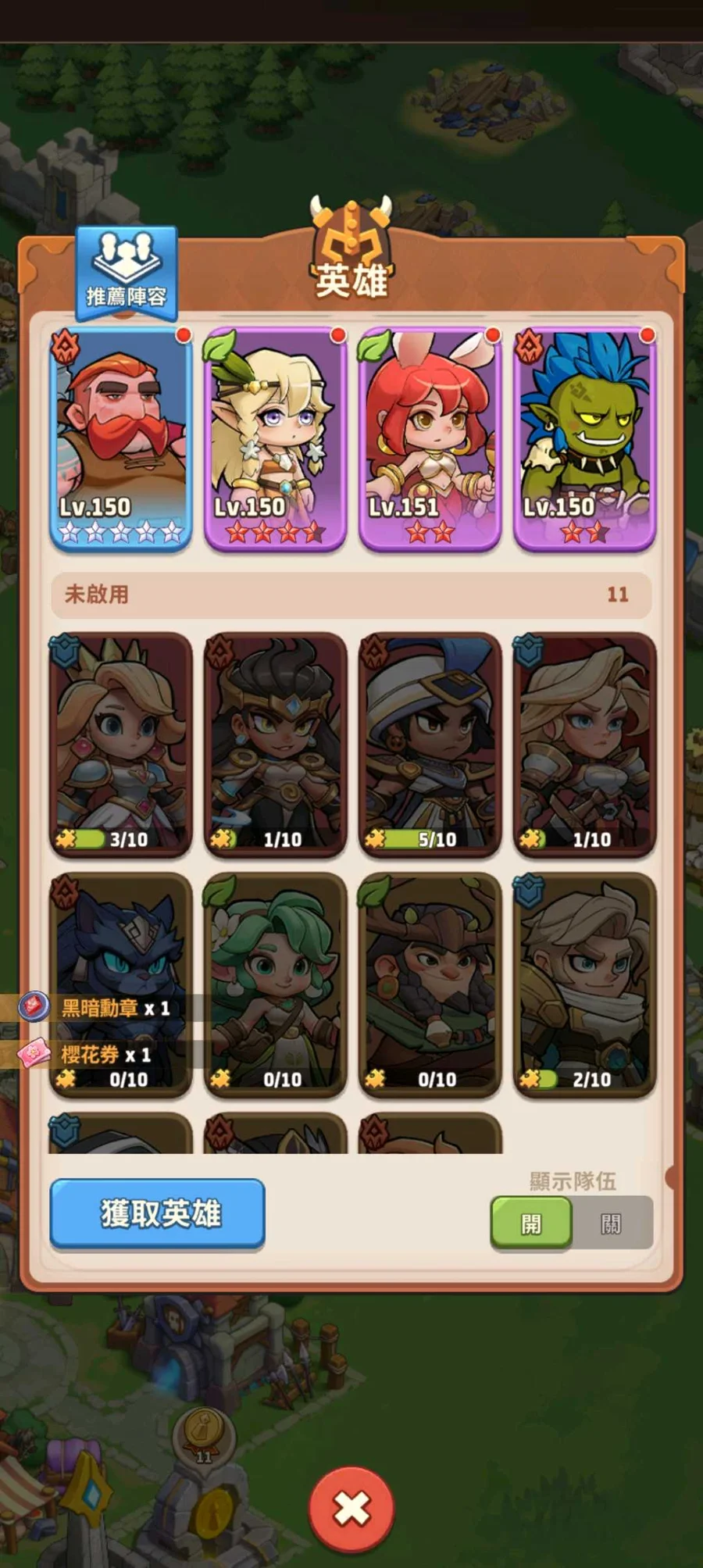Set 顯示隊伍 to 開 (on)
The image size is (703, 1568).
(531, 1223)
